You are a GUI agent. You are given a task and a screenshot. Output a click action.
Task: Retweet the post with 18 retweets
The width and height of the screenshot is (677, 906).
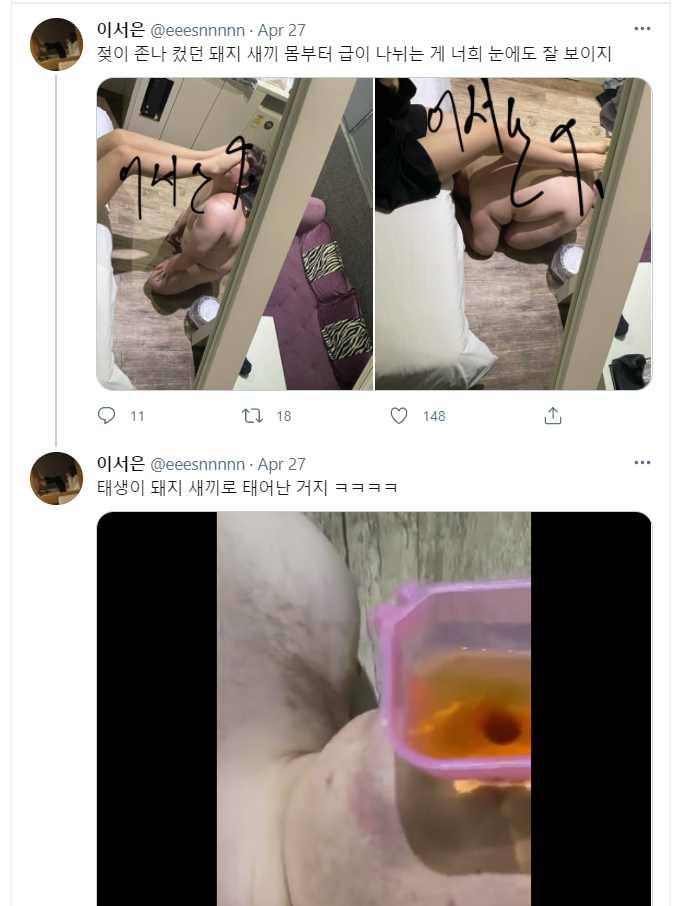tap(253, 416)
